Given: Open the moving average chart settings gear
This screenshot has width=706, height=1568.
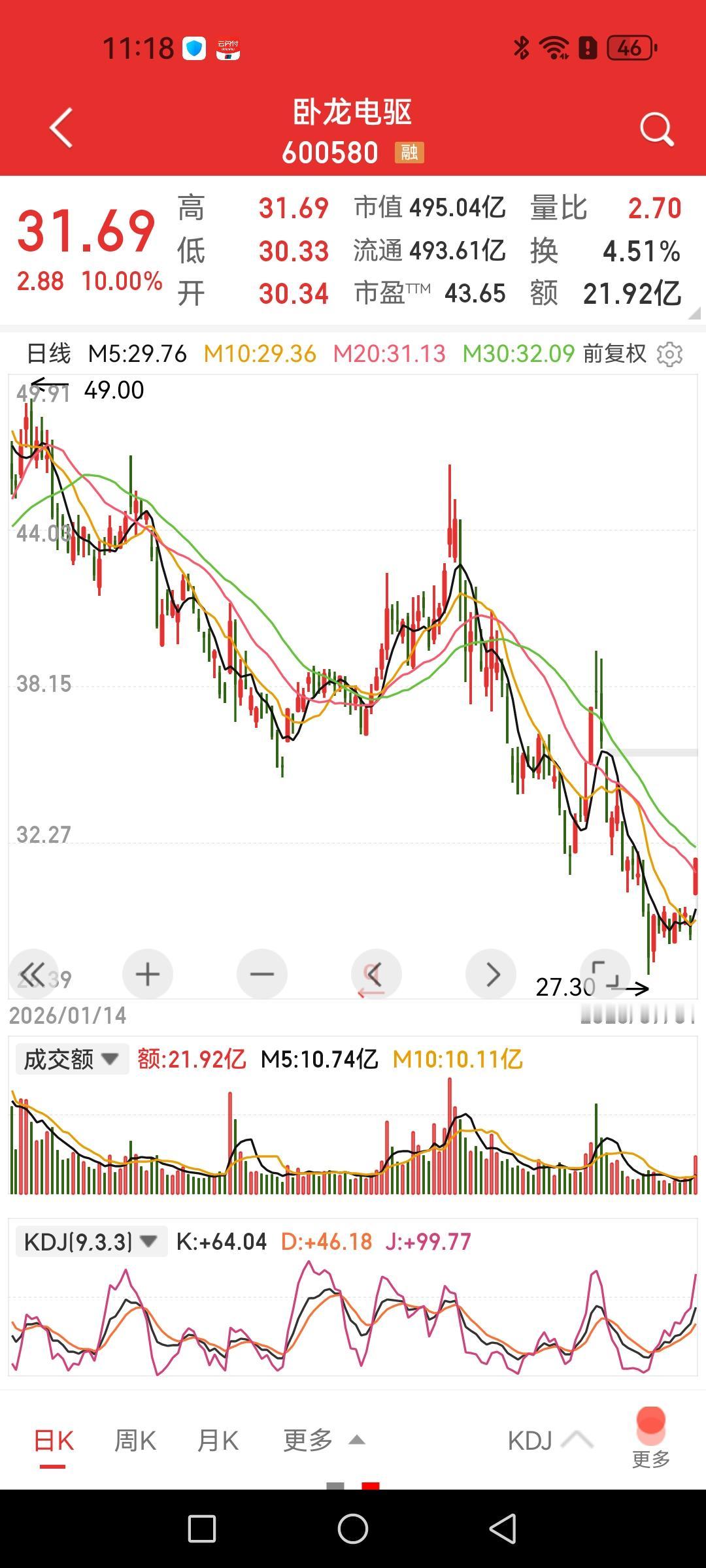Looking at the screenshot, I should tap(669, 354).
